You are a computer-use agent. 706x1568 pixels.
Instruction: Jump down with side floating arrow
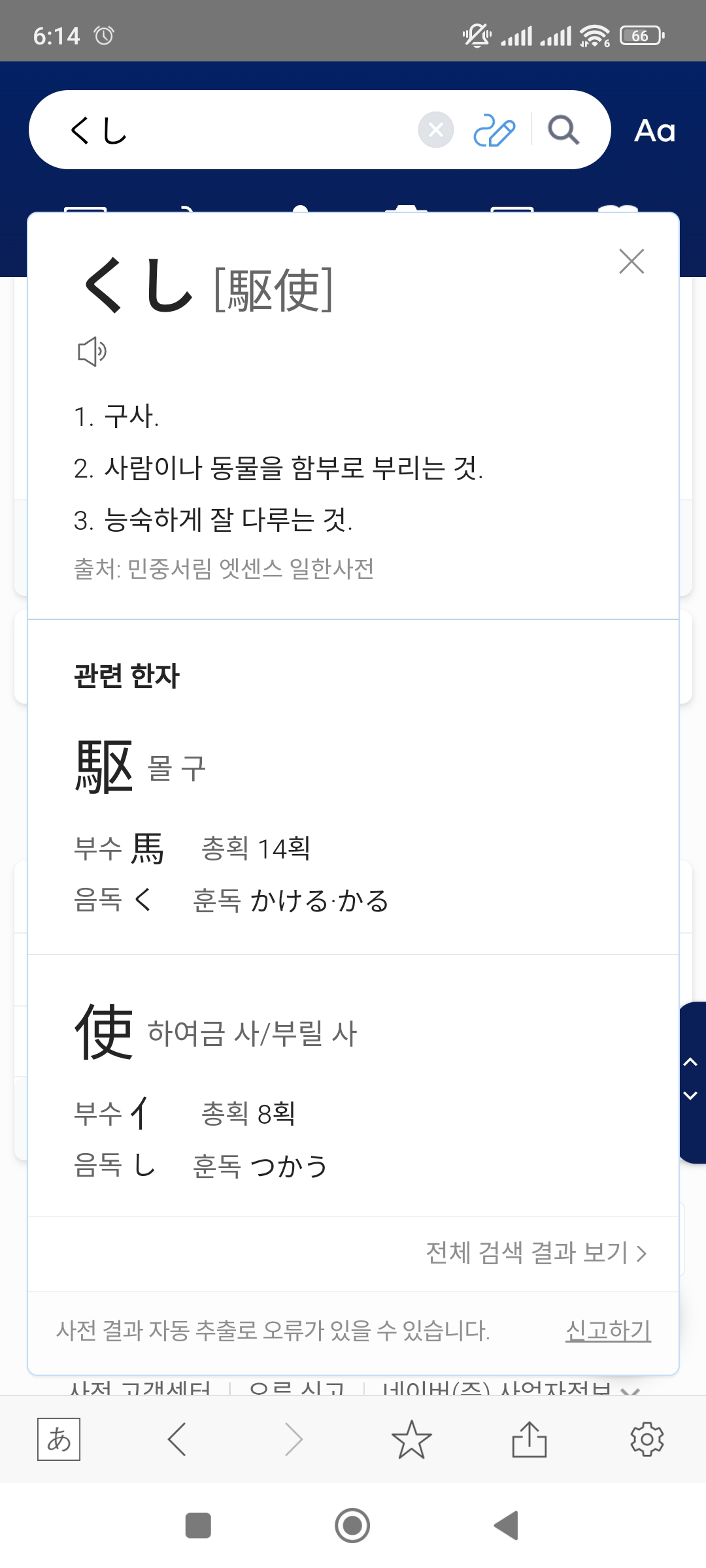coord(690,1096)
